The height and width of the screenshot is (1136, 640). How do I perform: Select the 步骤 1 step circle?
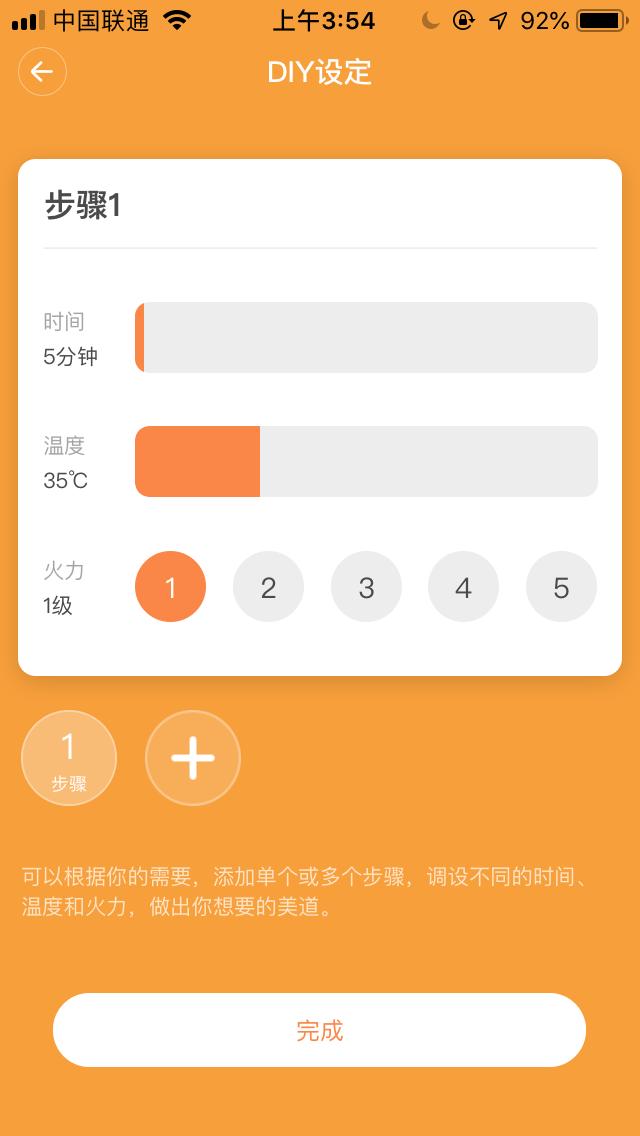point(69,758)
